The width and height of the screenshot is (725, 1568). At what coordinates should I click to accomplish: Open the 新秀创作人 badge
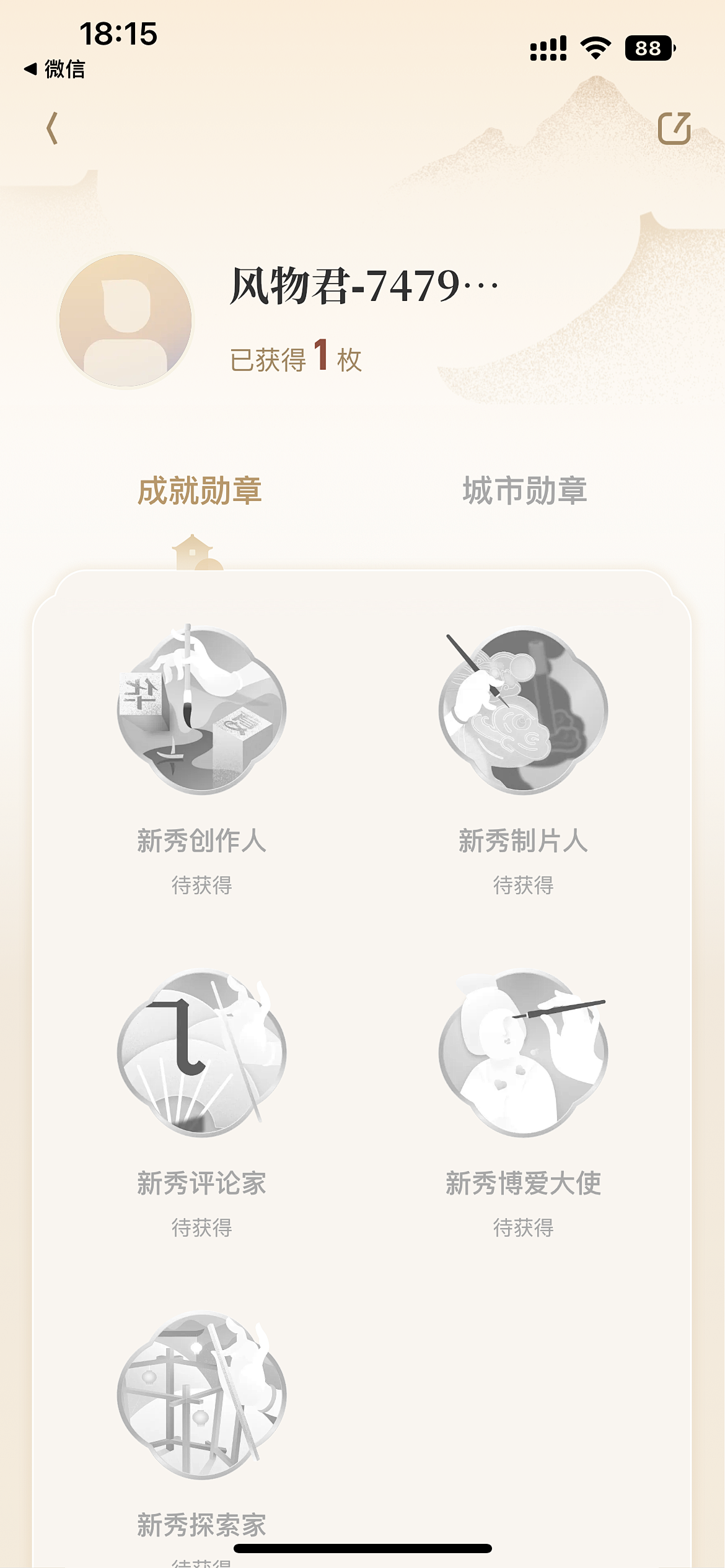click(201, 710)
